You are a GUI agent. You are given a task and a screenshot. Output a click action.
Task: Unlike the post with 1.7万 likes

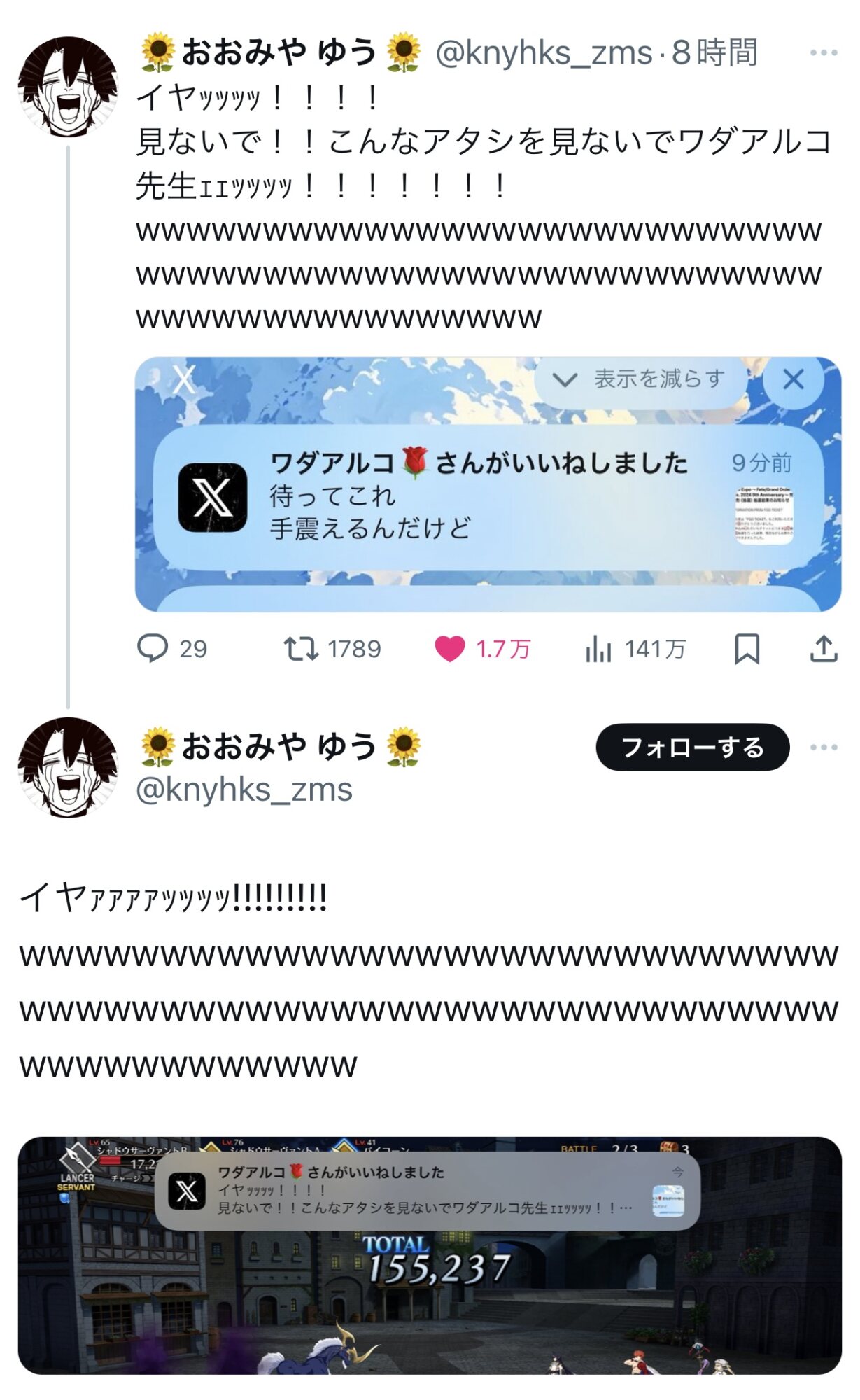coord(449,648)
